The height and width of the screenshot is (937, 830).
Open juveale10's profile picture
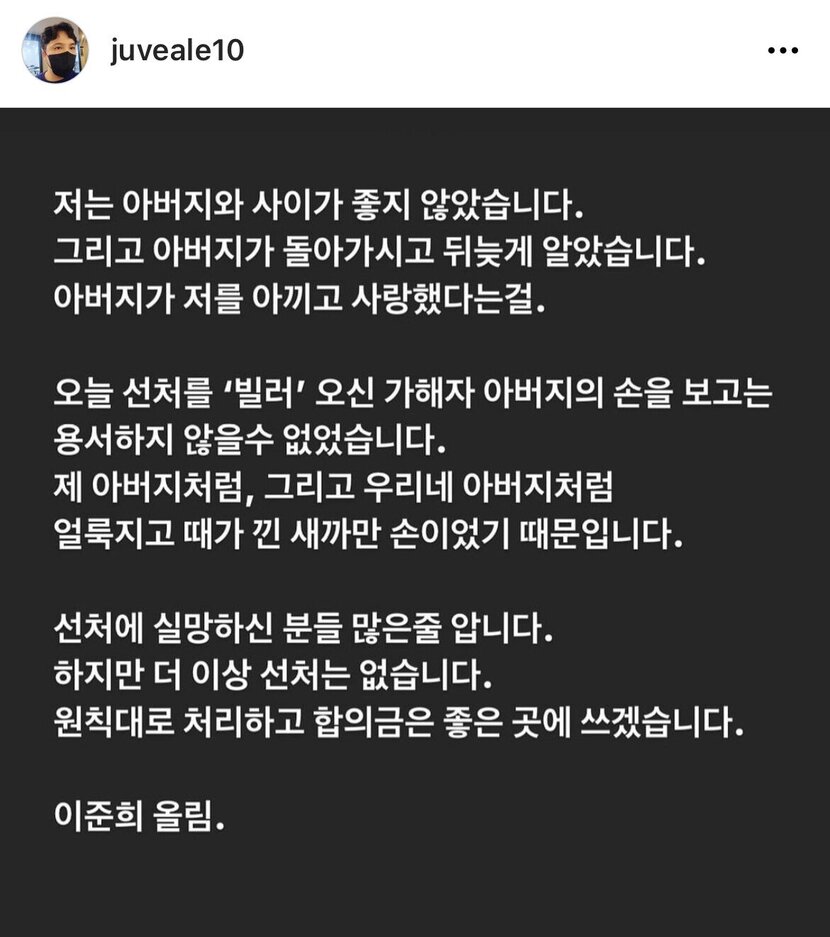(x=55, y=50)
